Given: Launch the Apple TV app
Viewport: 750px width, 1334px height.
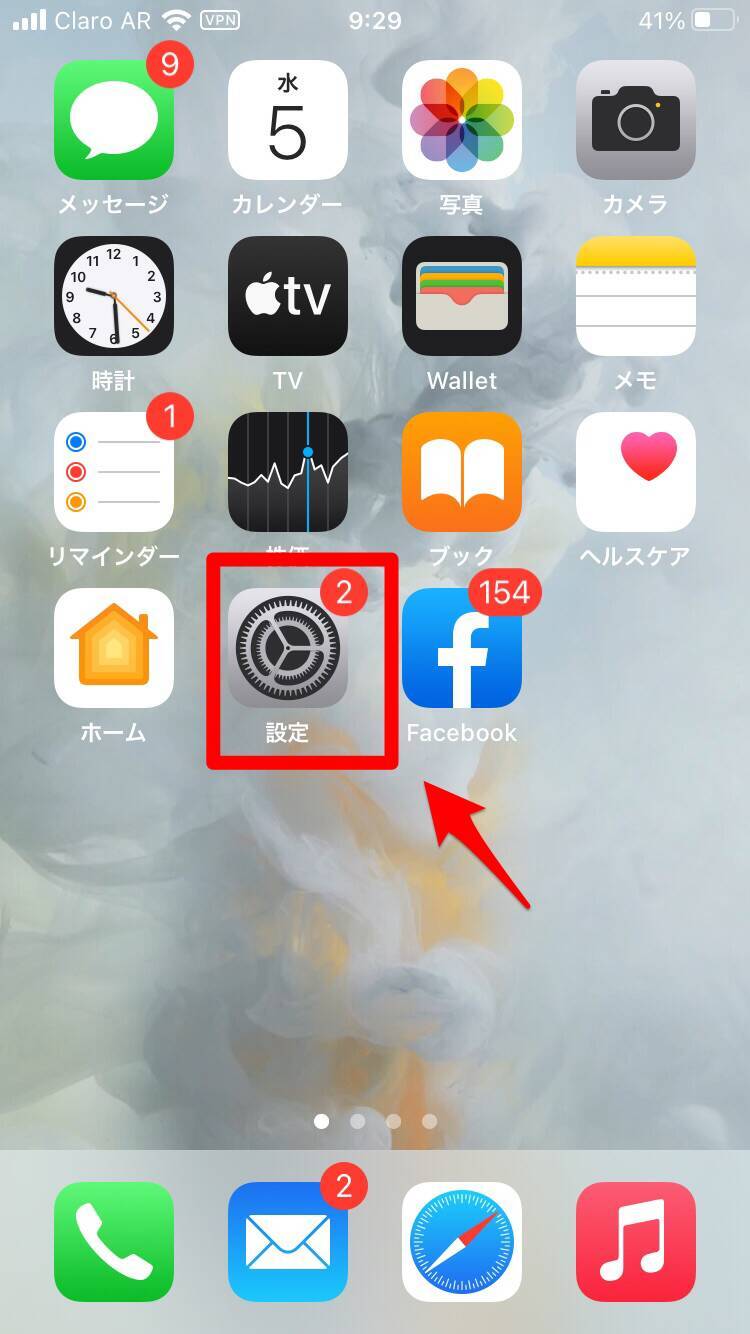Looking at the screenshot, I should 288,296.
